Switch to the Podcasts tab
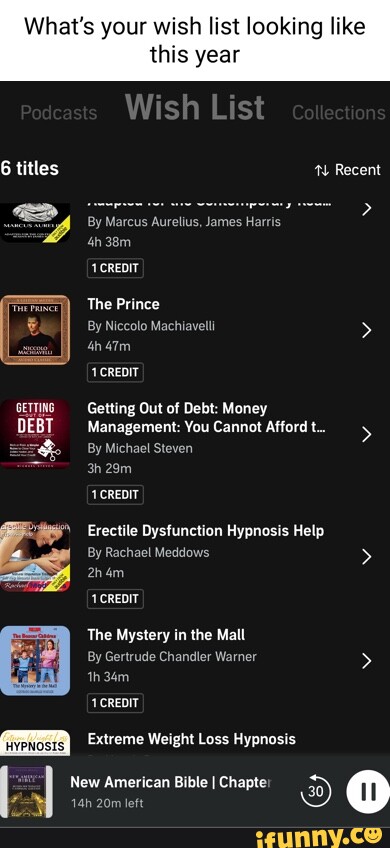Viewport: 390px width, 848px height. click(58, 112)
